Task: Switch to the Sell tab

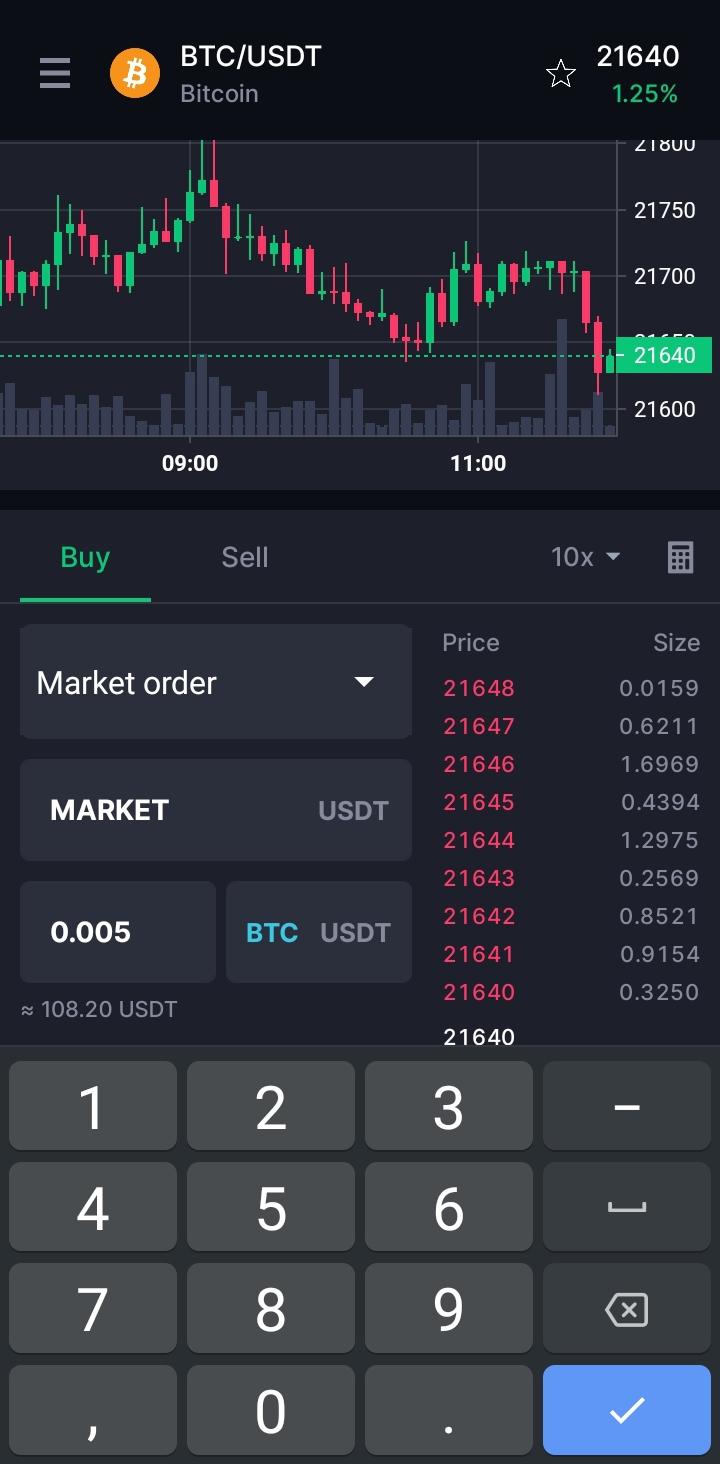Action: point(245,557)
